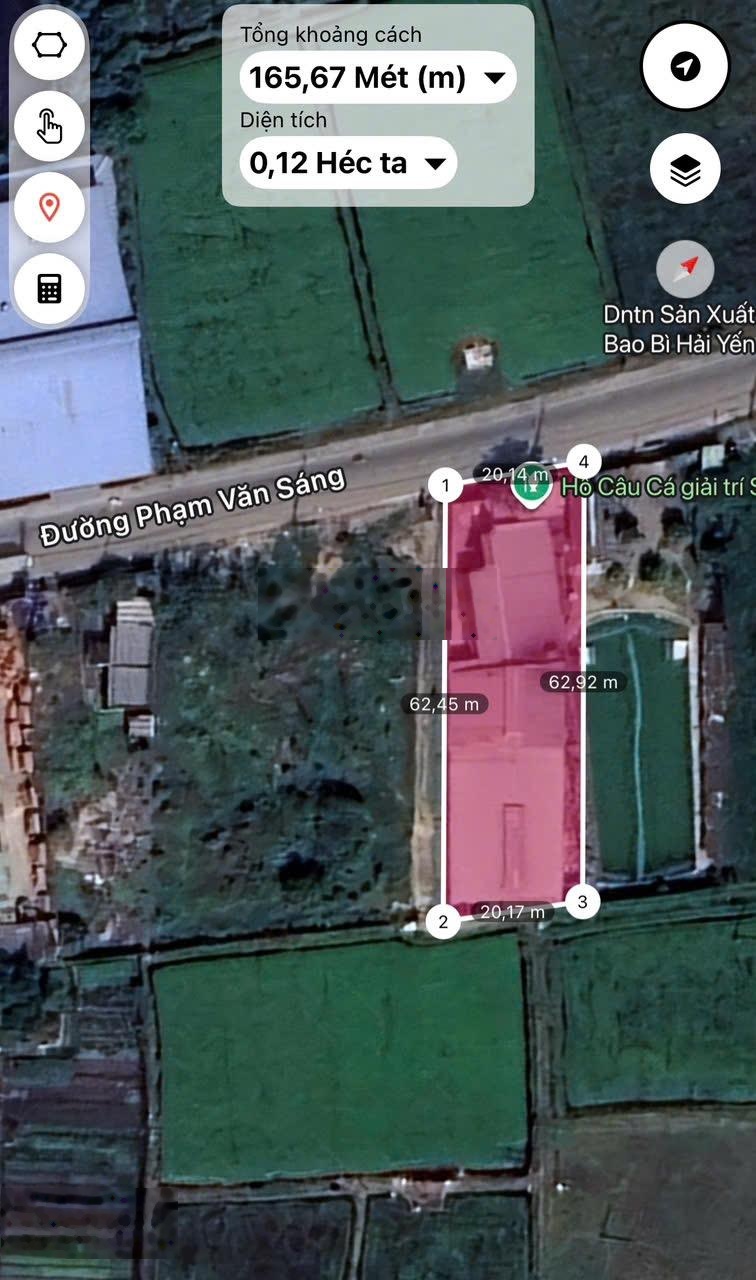756x1280 pixels.
Task: Reset map orientation with the compass
Action: click(x=685, y=269)
